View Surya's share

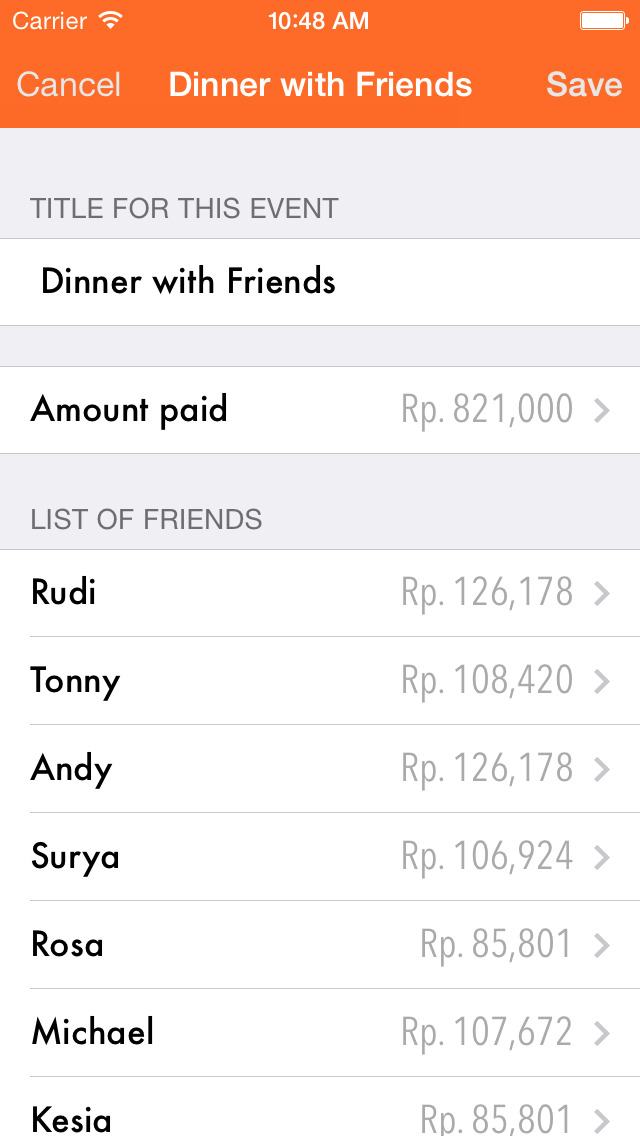pyautogui.click(x=320, y=857)
